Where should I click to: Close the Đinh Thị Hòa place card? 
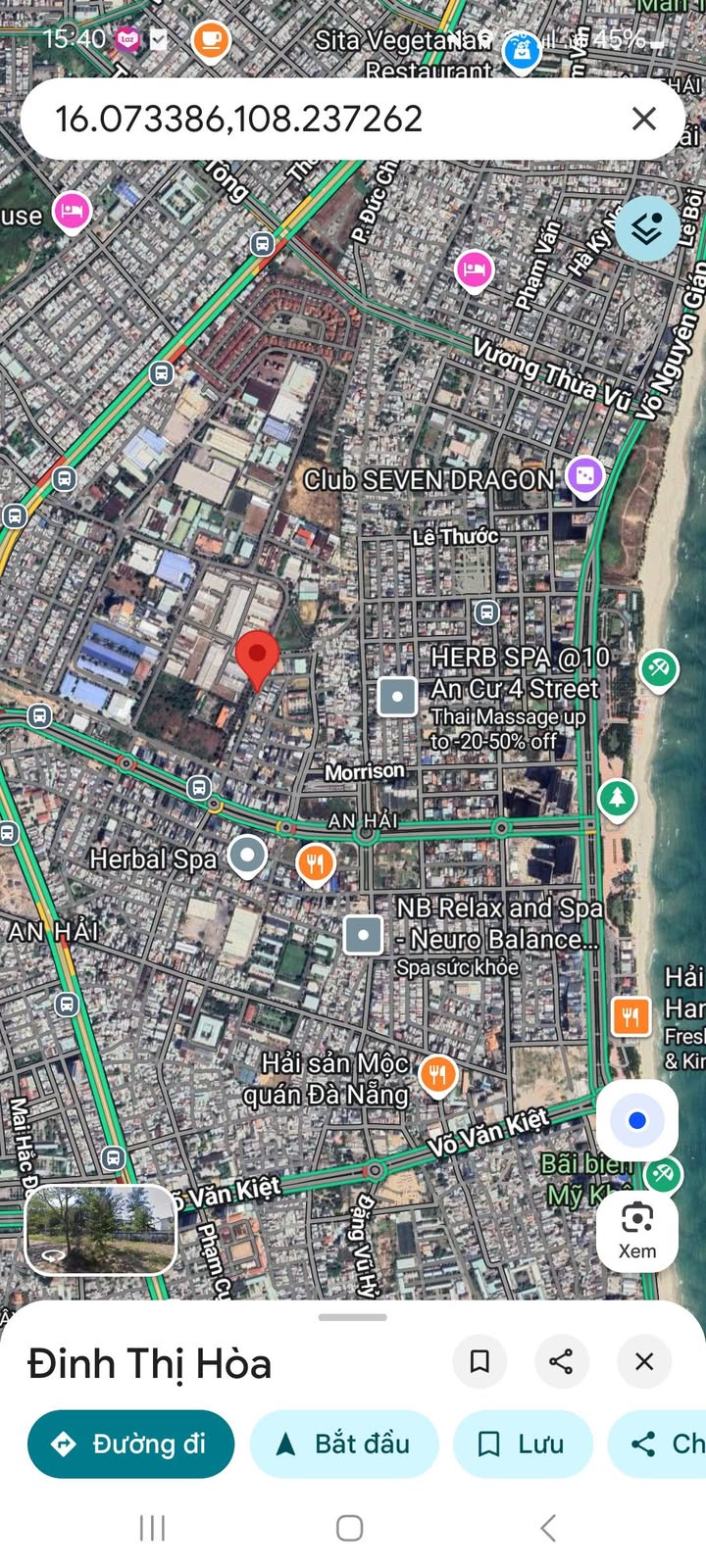coord(643,1361)
